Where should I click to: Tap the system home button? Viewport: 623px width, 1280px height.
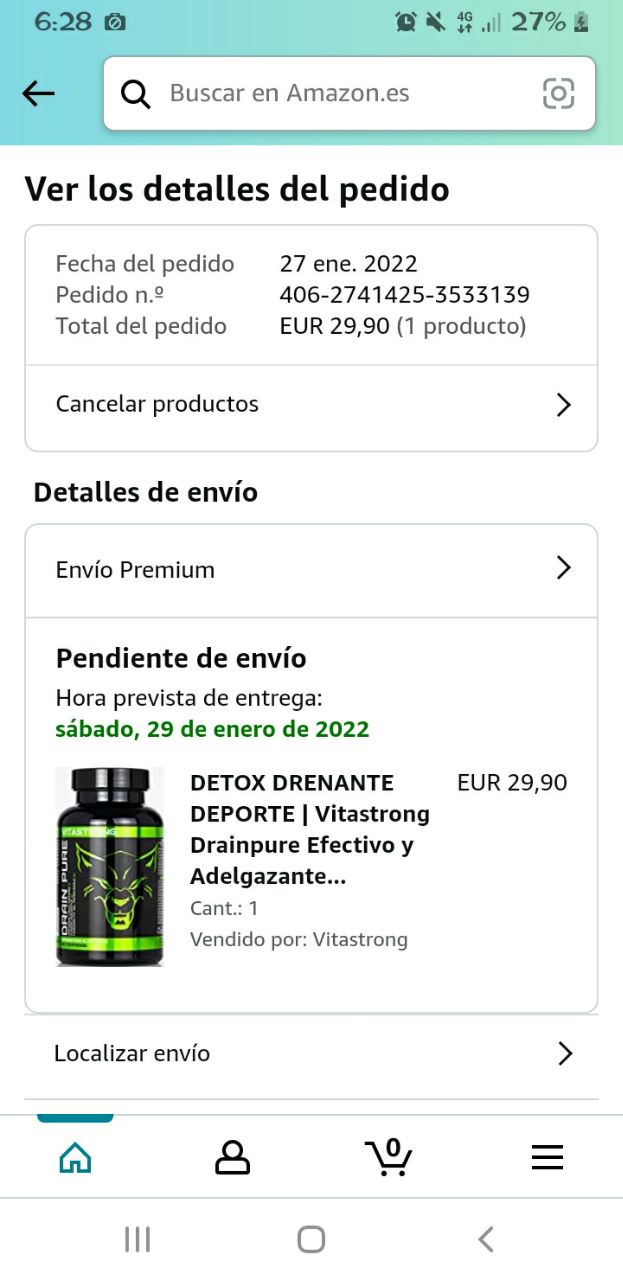311,1240
